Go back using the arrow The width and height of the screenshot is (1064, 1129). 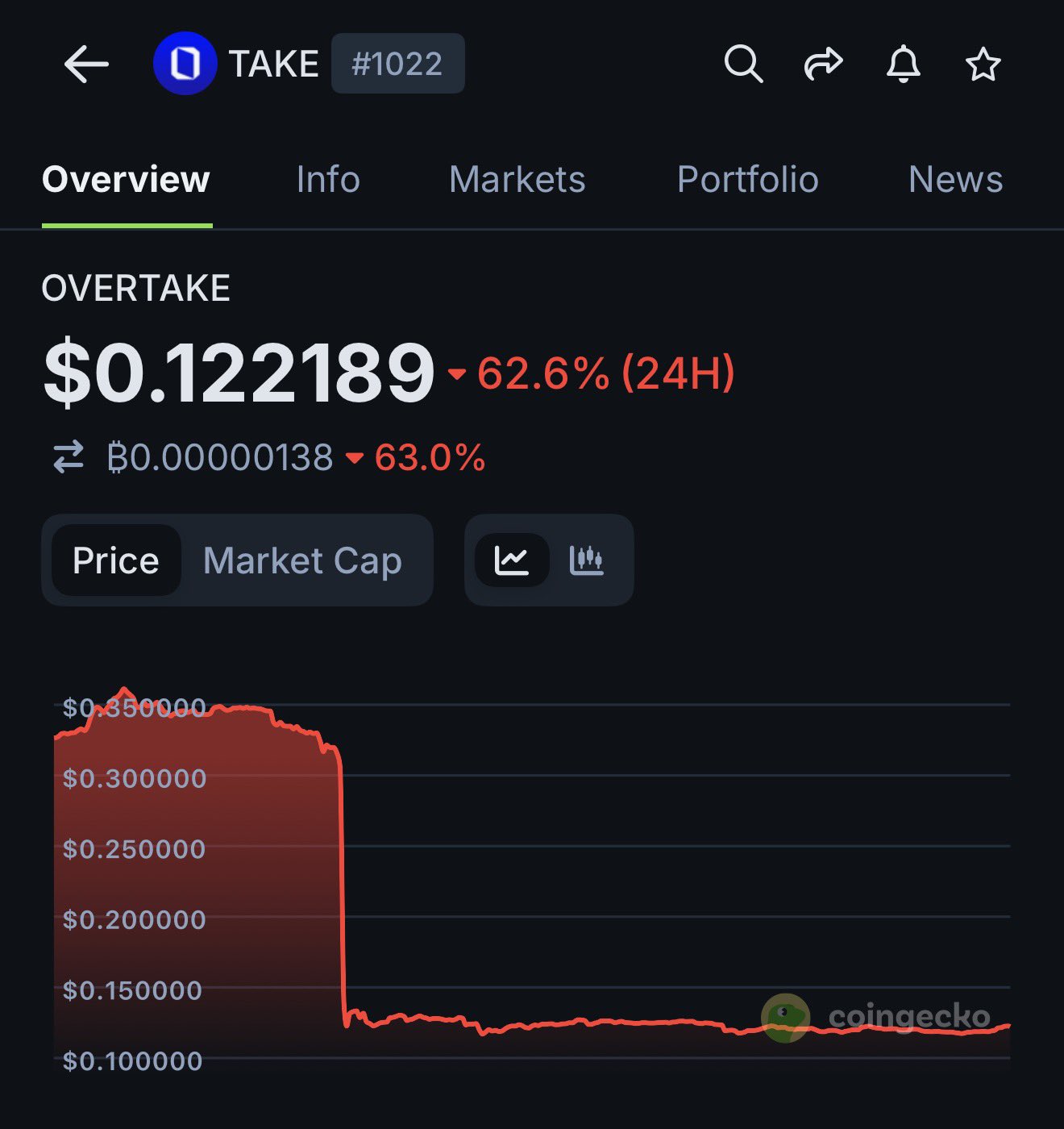86,65
